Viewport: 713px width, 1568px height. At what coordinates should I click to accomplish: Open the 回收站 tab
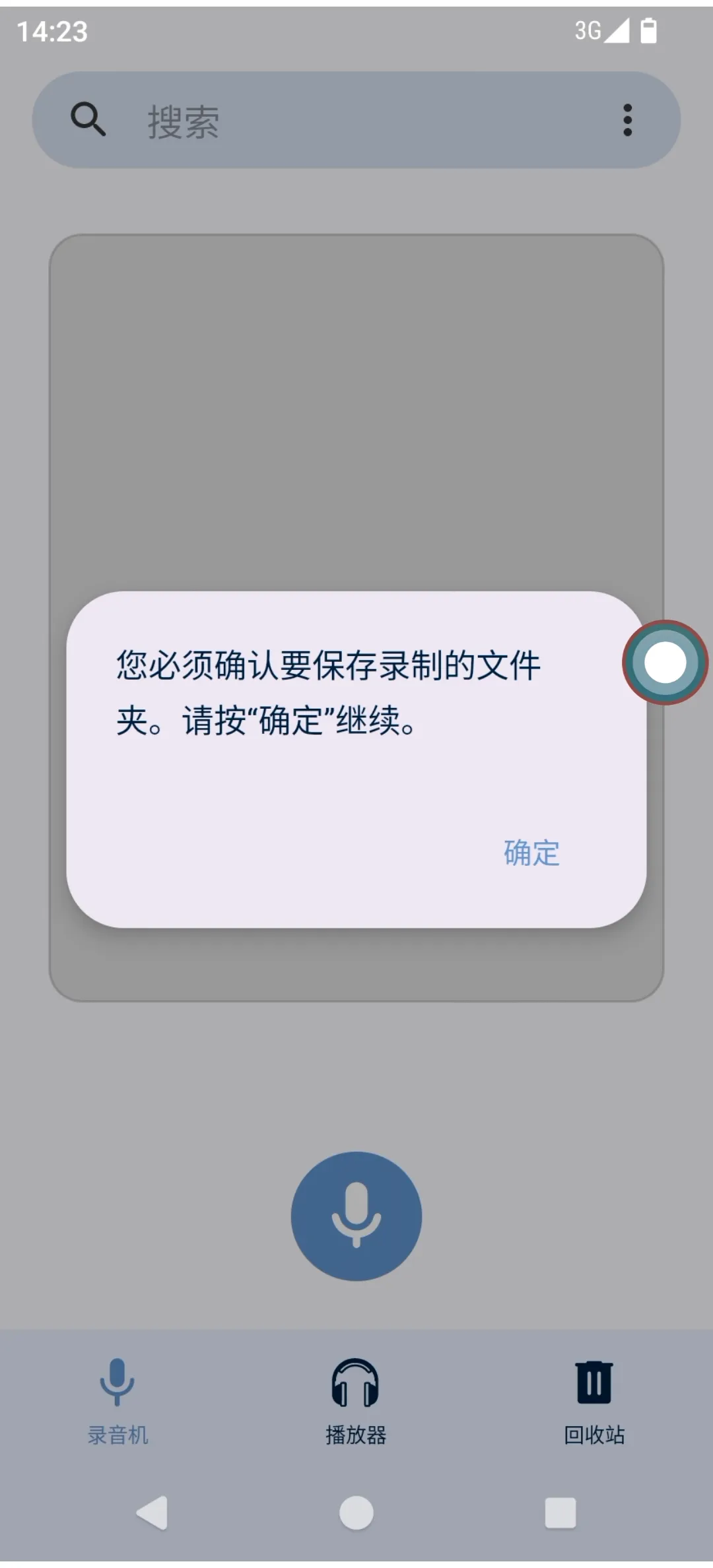click(594, 1400)
